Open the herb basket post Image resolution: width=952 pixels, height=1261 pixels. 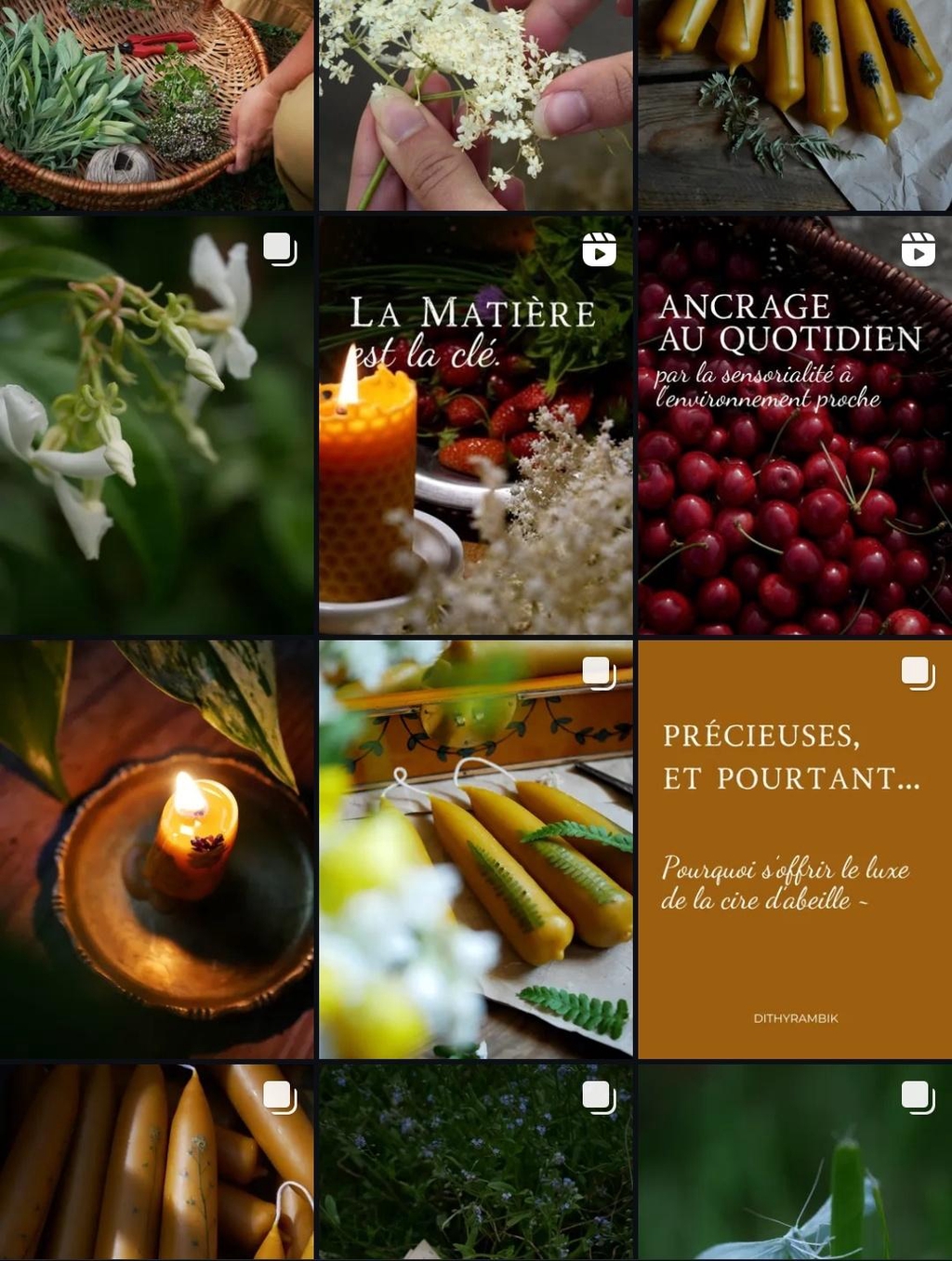coord(156,104)
